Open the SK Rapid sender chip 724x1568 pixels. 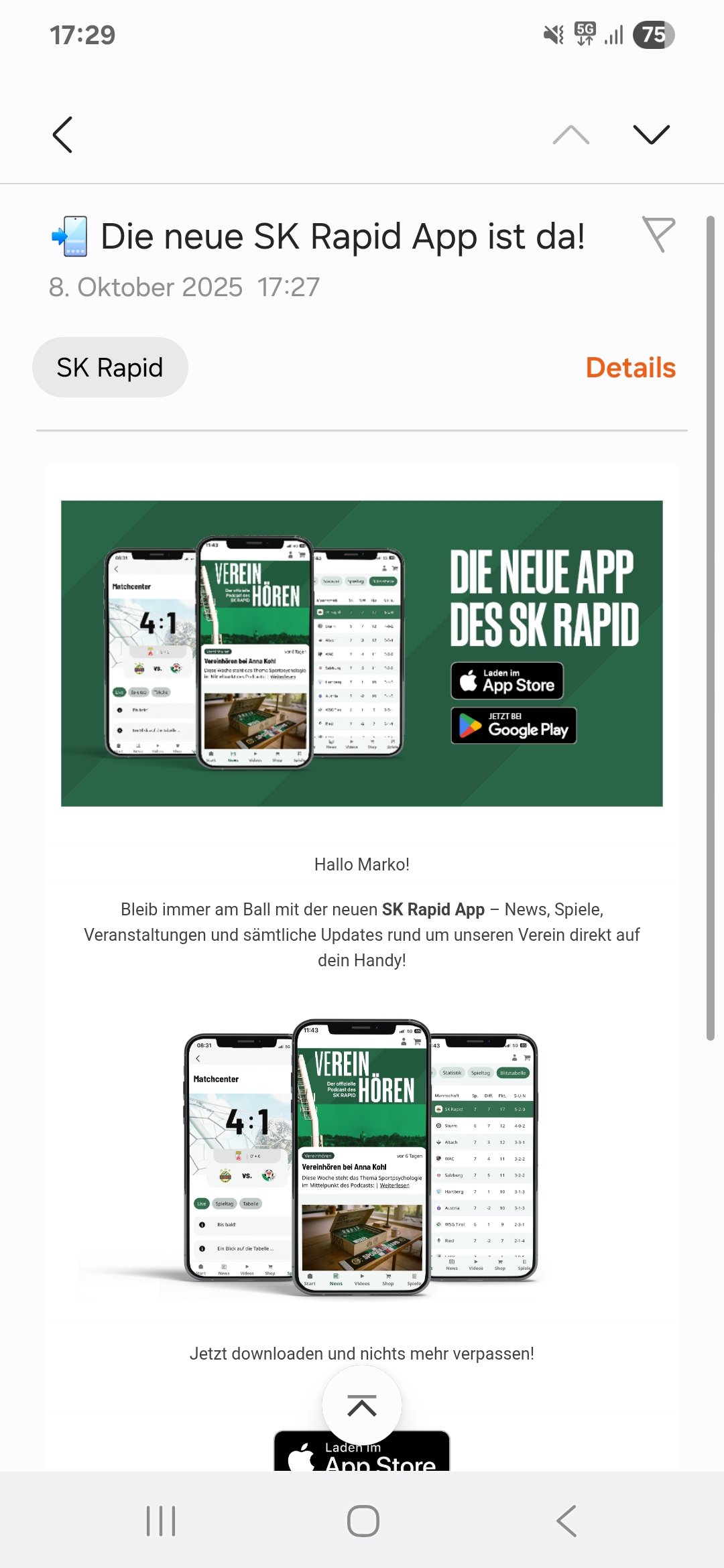[x=110, y=367]
